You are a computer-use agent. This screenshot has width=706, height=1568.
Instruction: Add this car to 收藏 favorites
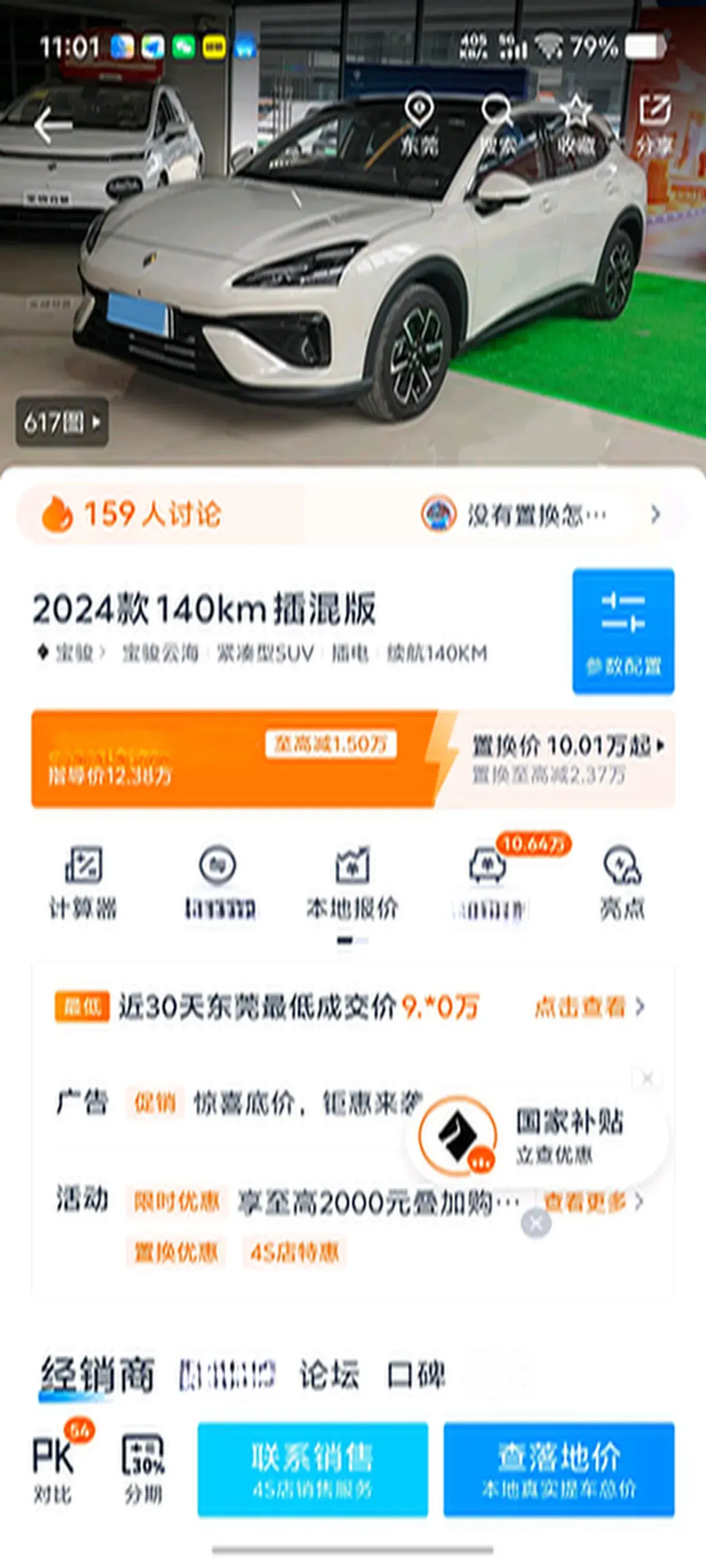tap(575, 125)
